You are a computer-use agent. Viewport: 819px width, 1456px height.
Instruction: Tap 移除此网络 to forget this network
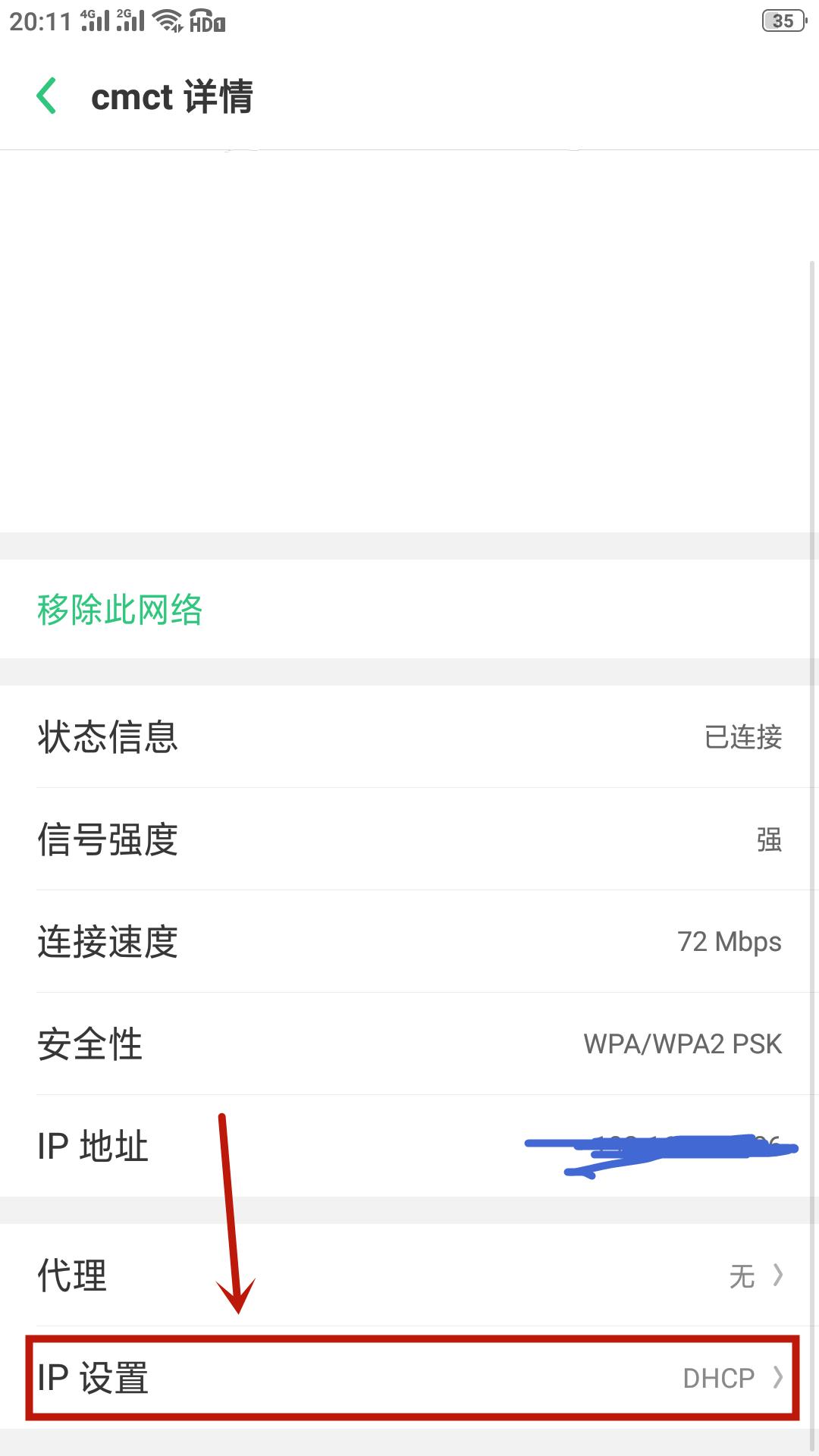coord(119,610)
